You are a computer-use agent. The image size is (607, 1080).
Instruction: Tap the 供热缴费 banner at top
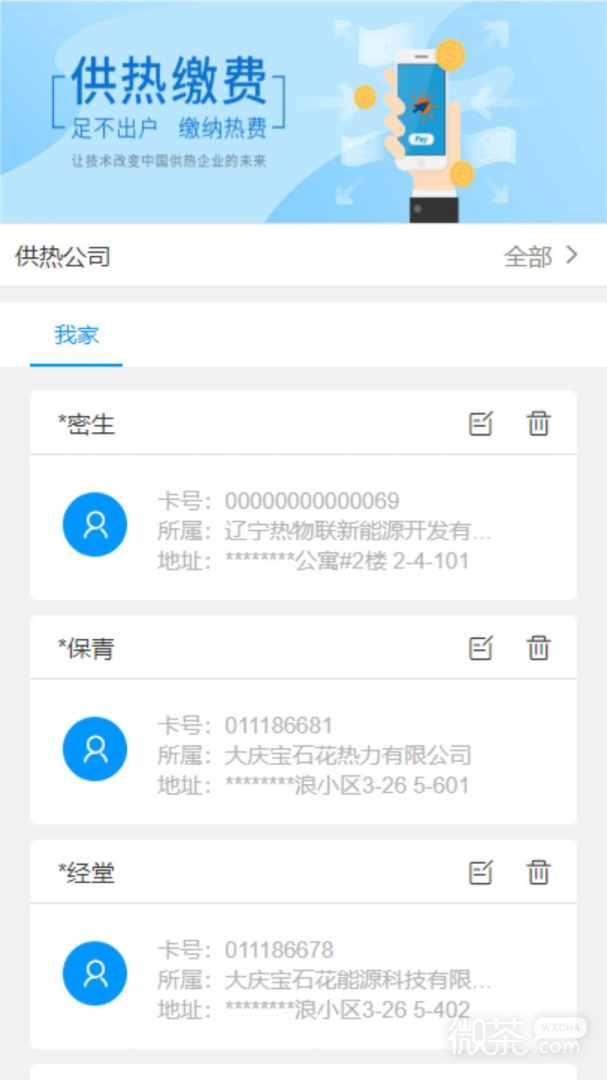(x=303, y=112)
